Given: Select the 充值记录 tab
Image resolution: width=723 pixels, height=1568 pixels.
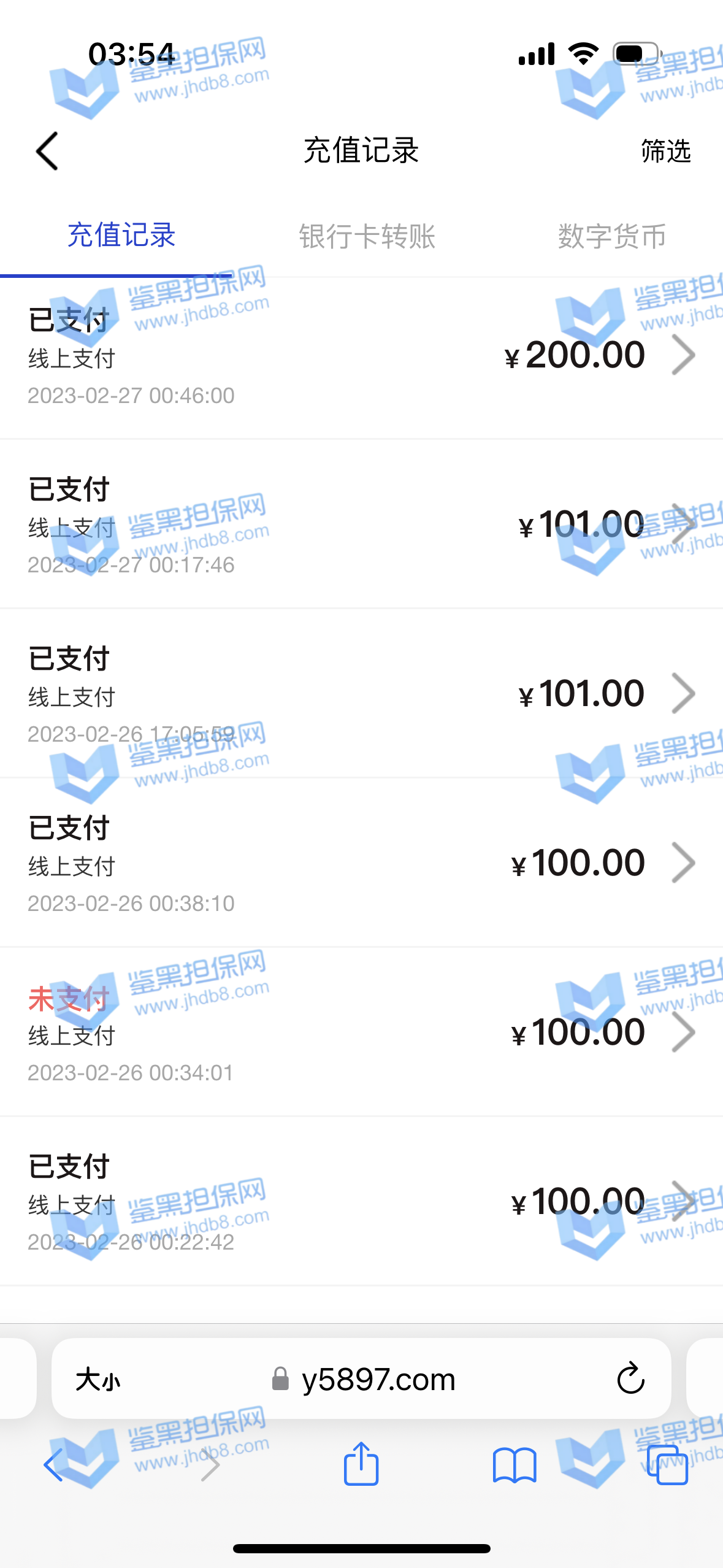Looking at the screenshot, I should [121, 236].
